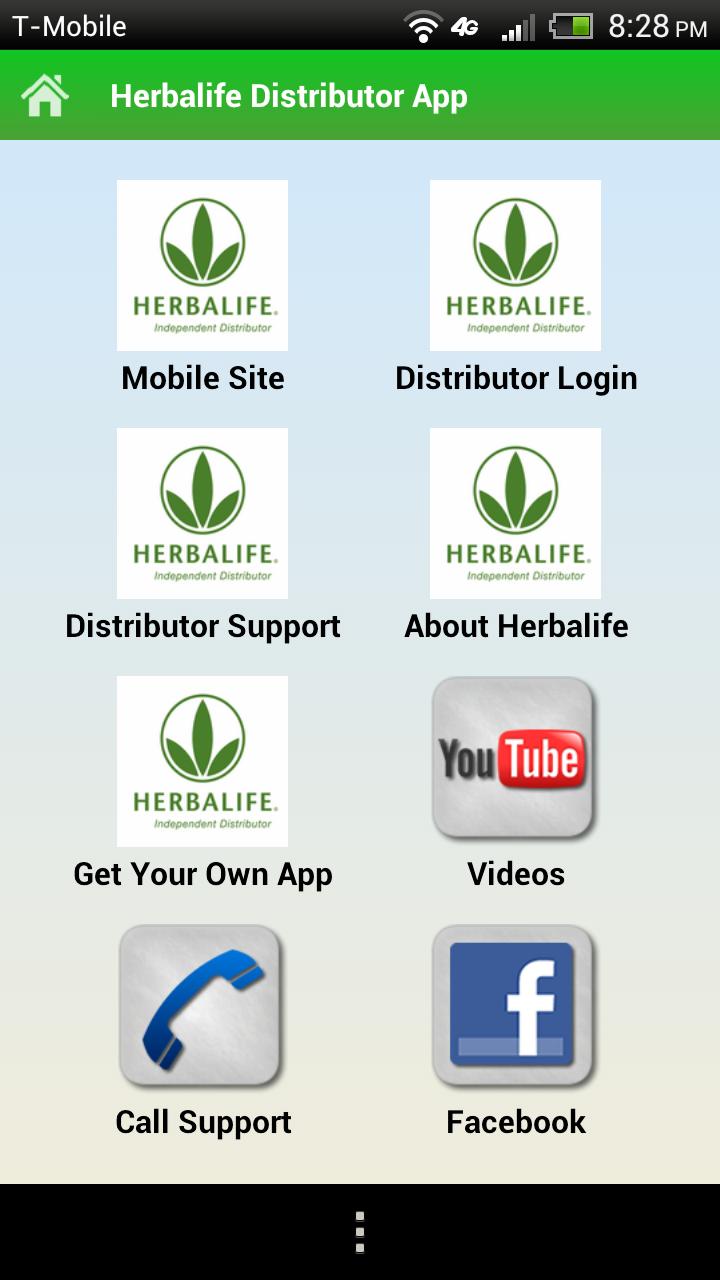Screen dimensions: 720x1280
Task: Go to Distributor Support
Action: click(x=202, y=514)
